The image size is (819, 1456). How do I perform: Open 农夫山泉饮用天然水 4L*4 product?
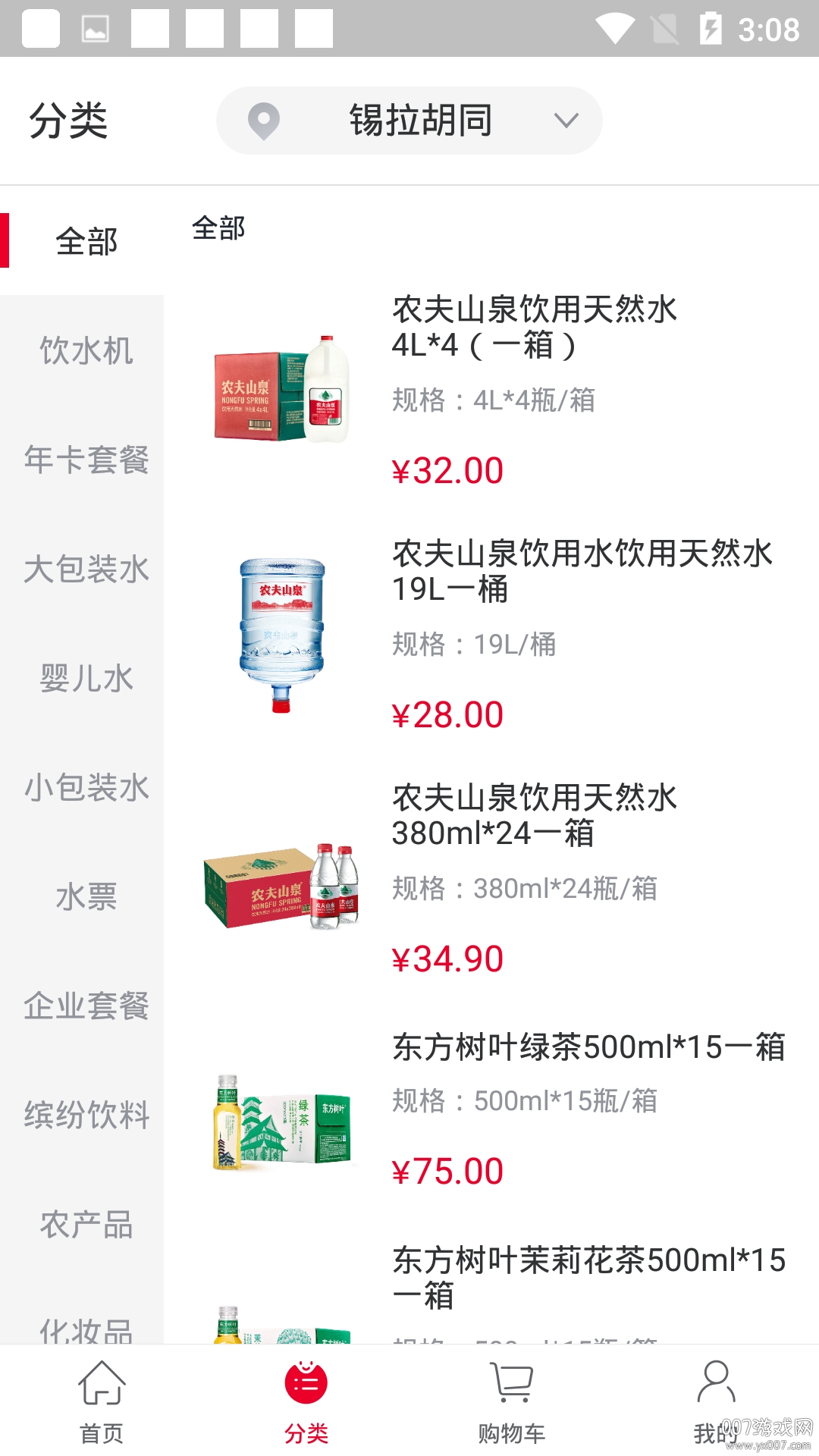tap(534, 328)
